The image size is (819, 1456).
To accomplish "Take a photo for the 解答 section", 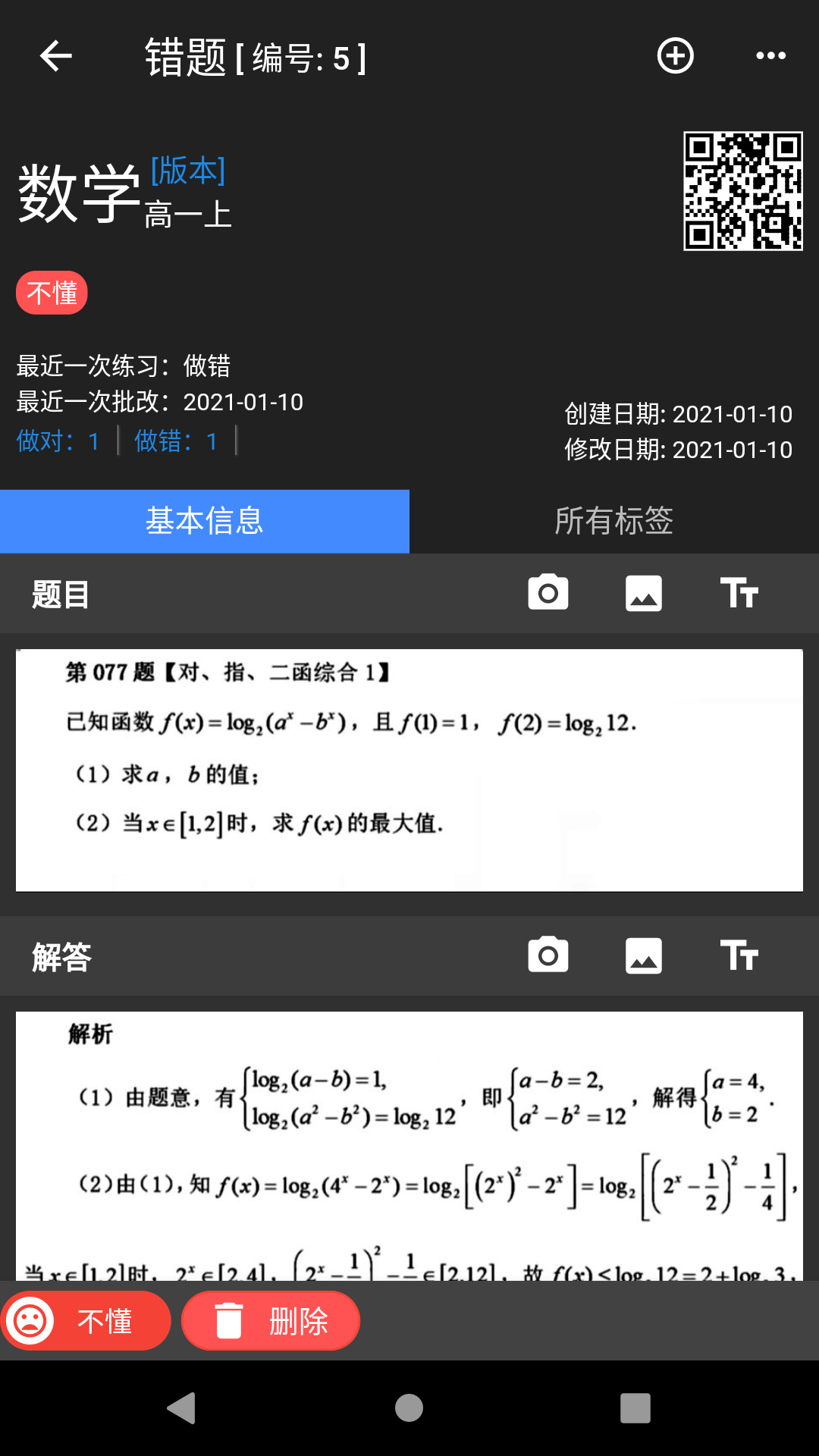I will 548,955.
